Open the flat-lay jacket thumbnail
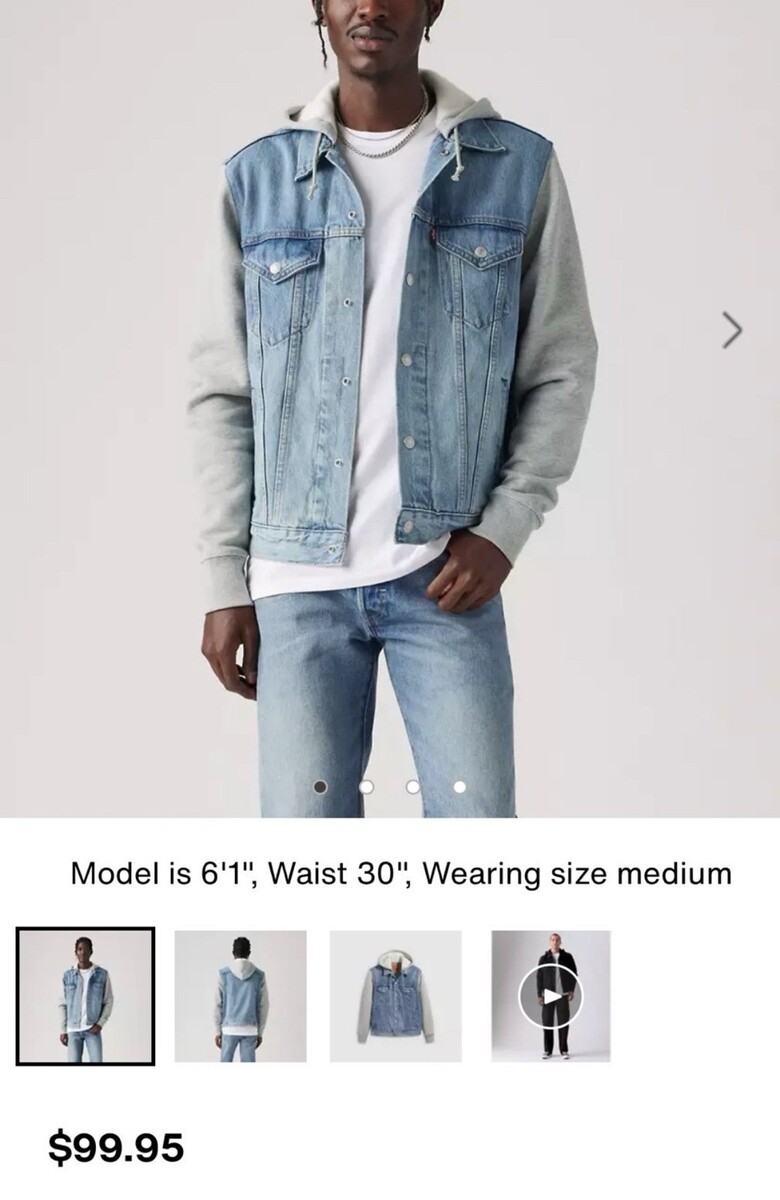This screenshot has height=1200, width=780. 396,996
